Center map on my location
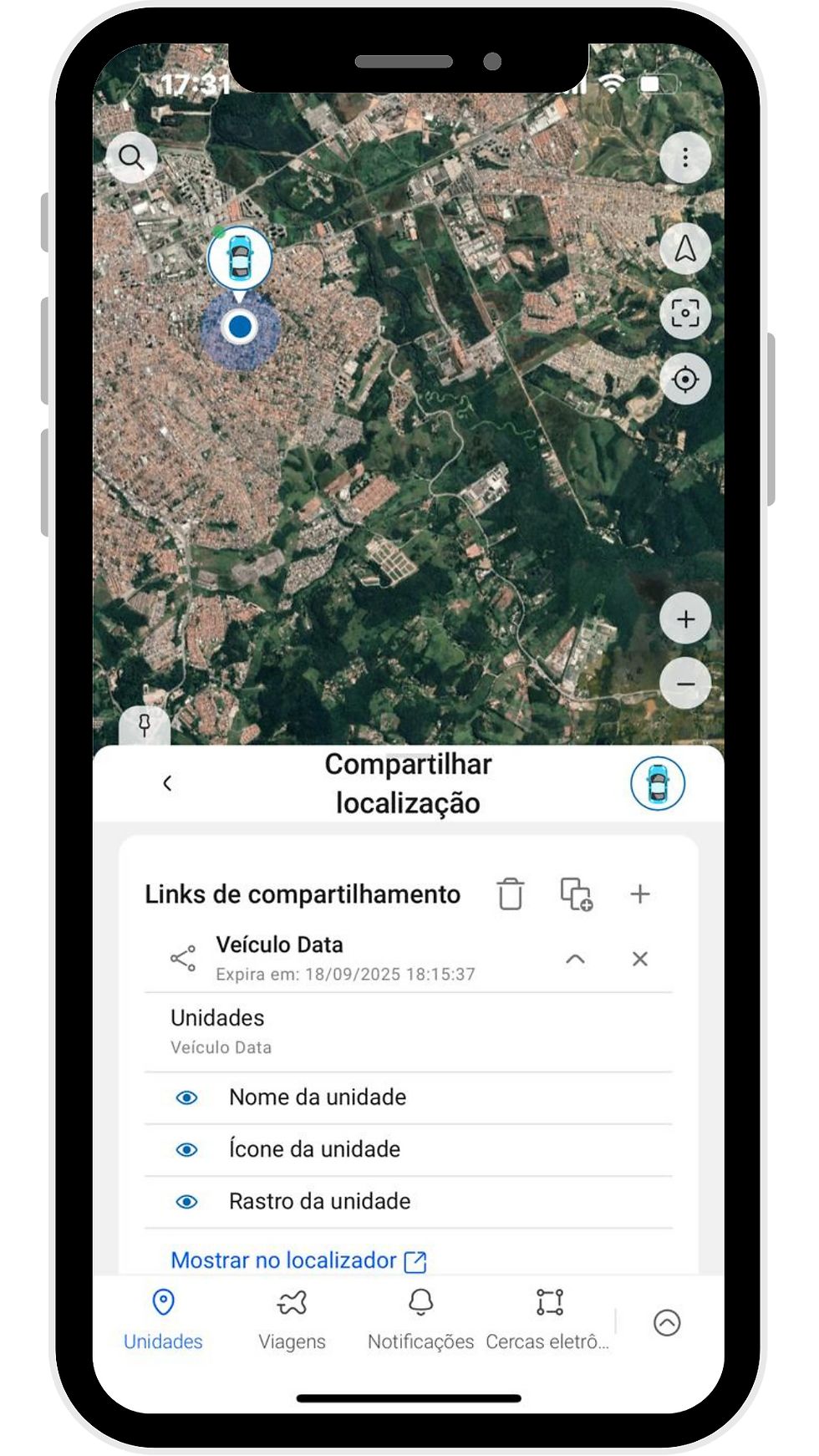819x1456 pixels. (685, 379)
